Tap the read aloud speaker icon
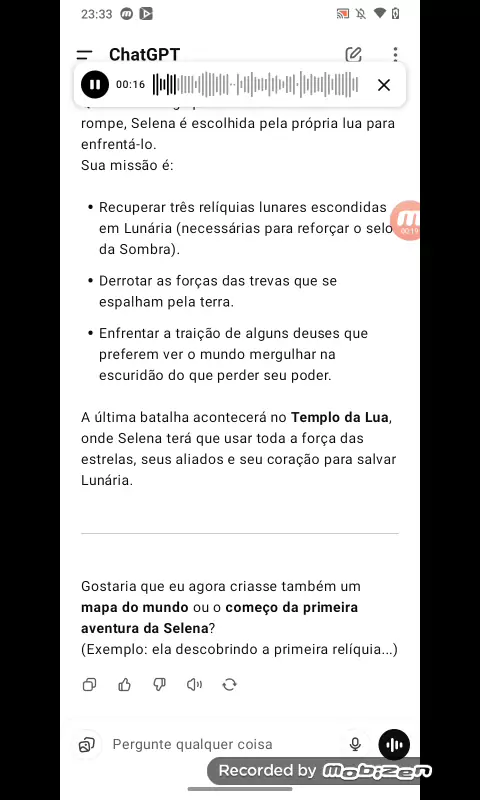Screen dimensions: 480x800 (x=194, y=685)
